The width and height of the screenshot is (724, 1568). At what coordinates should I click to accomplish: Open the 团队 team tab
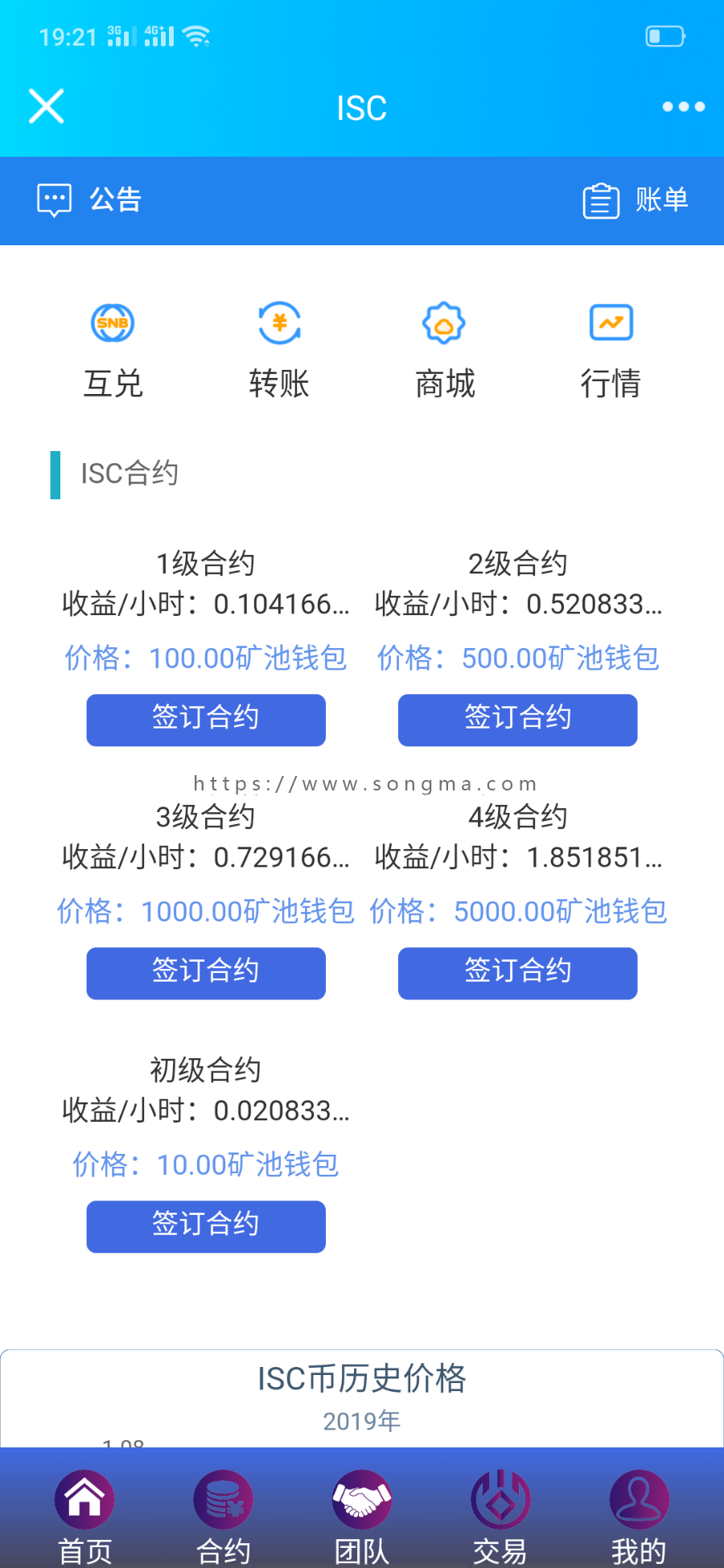pos(362,1517)
